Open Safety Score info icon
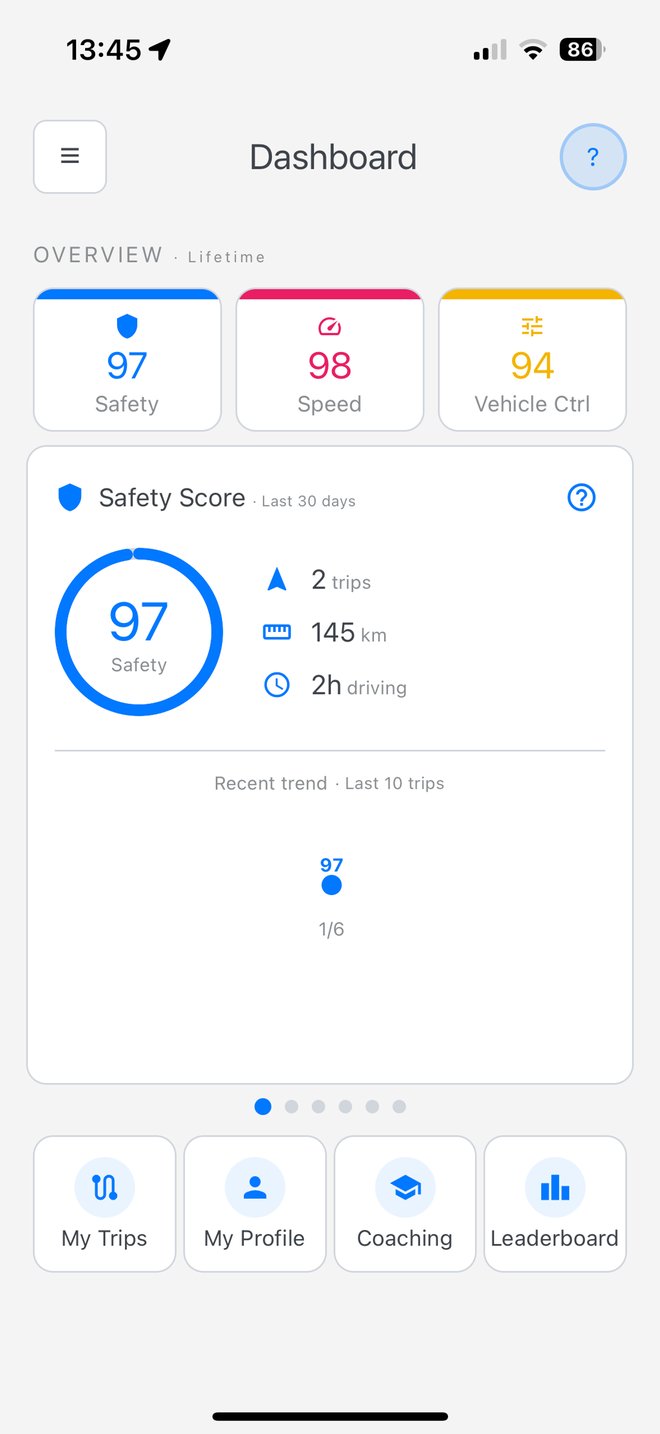 coord(581,497)
